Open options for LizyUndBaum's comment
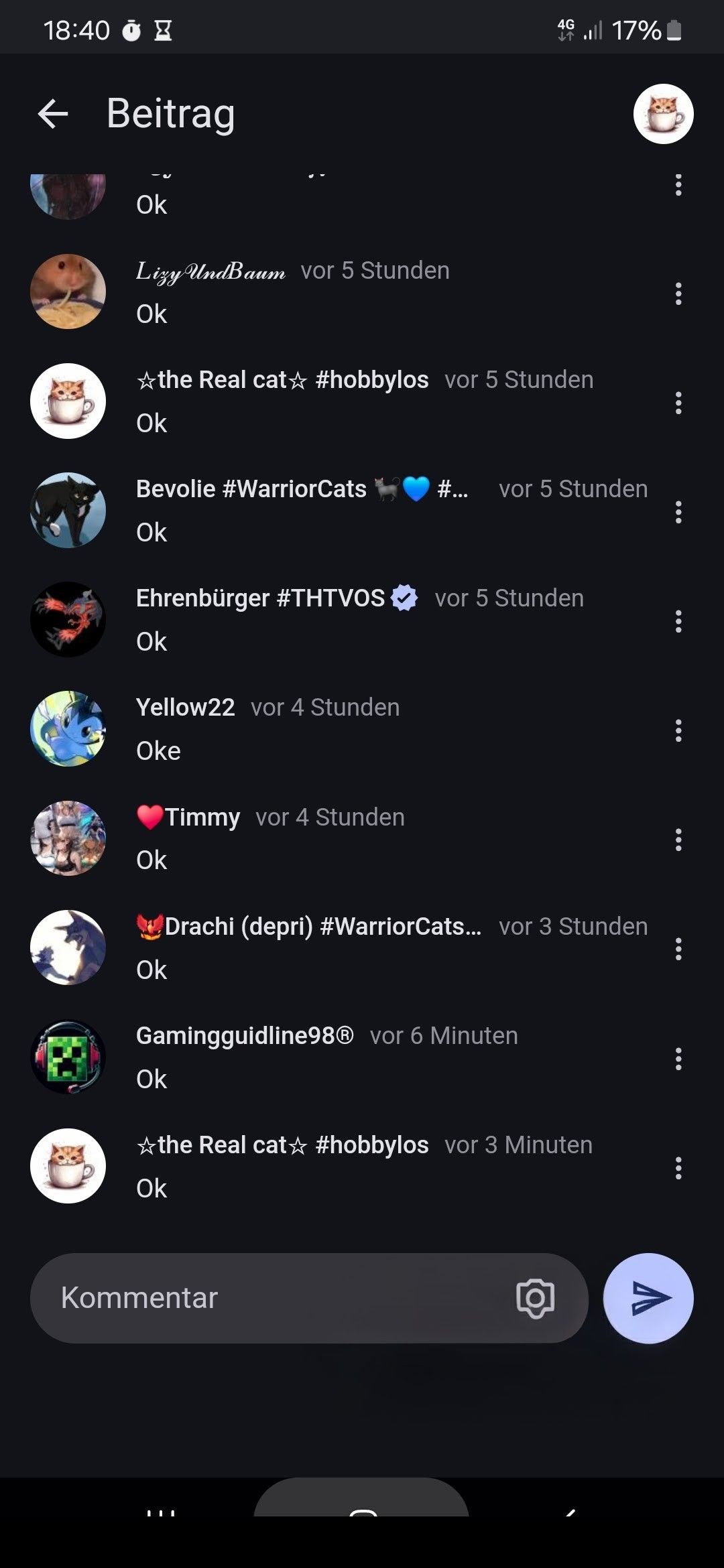Viewport: 724px width, 1568px height. pyautogui.click(x=678, y=293)
